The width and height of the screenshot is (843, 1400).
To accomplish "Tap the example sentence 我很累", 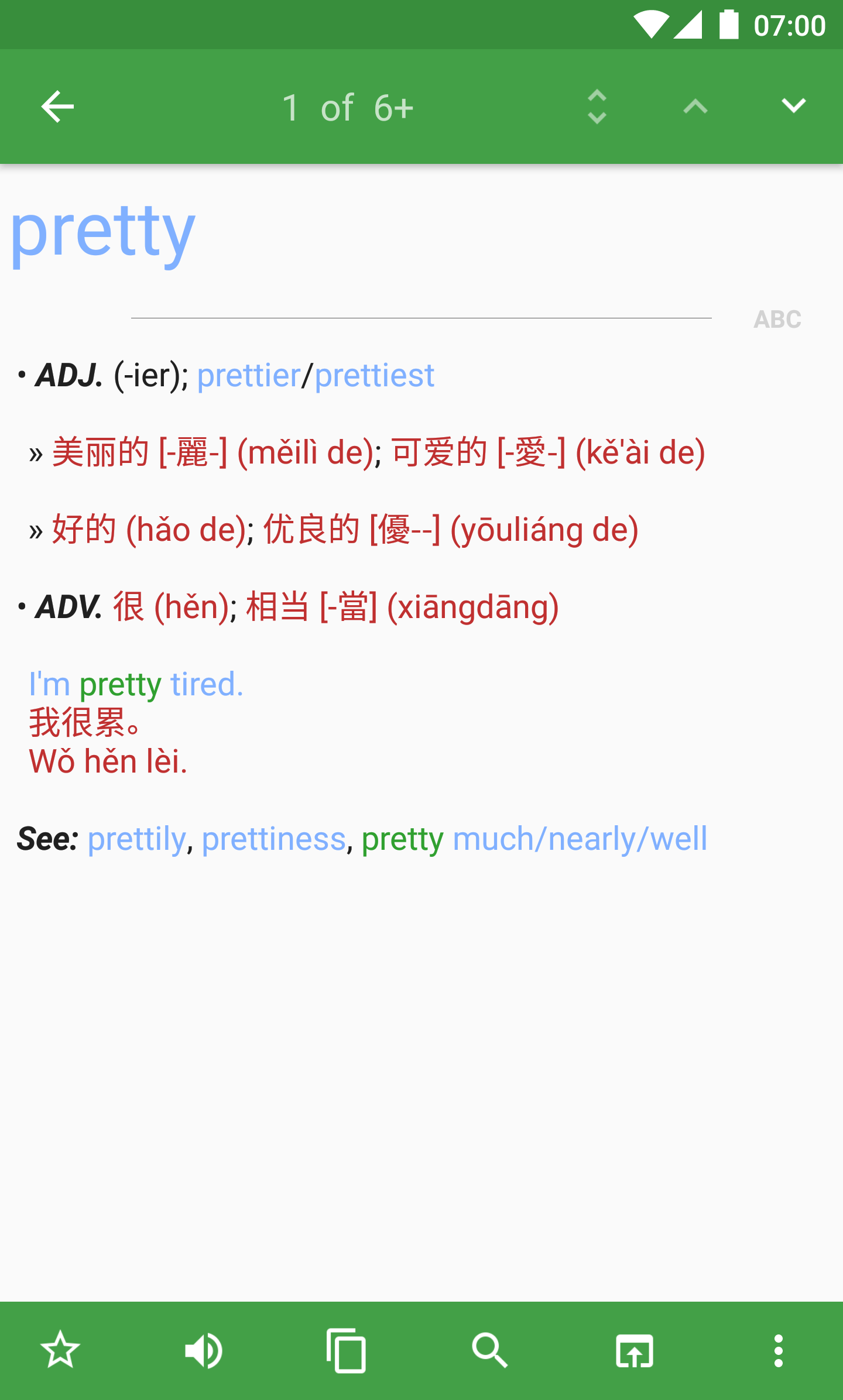I will click(x=85, y=722).
